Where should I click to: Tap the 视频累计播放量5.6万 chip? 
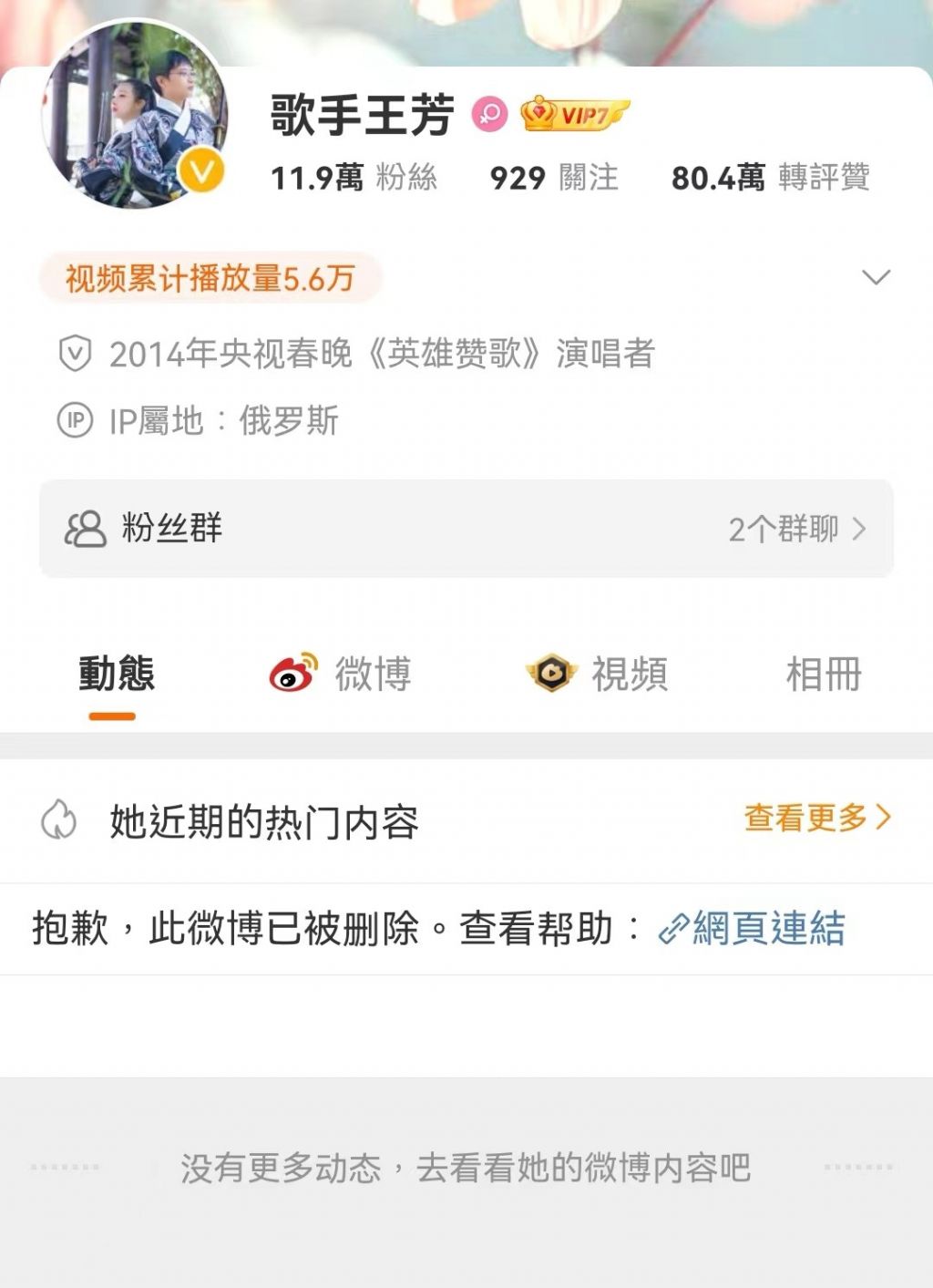pos(210,278)
